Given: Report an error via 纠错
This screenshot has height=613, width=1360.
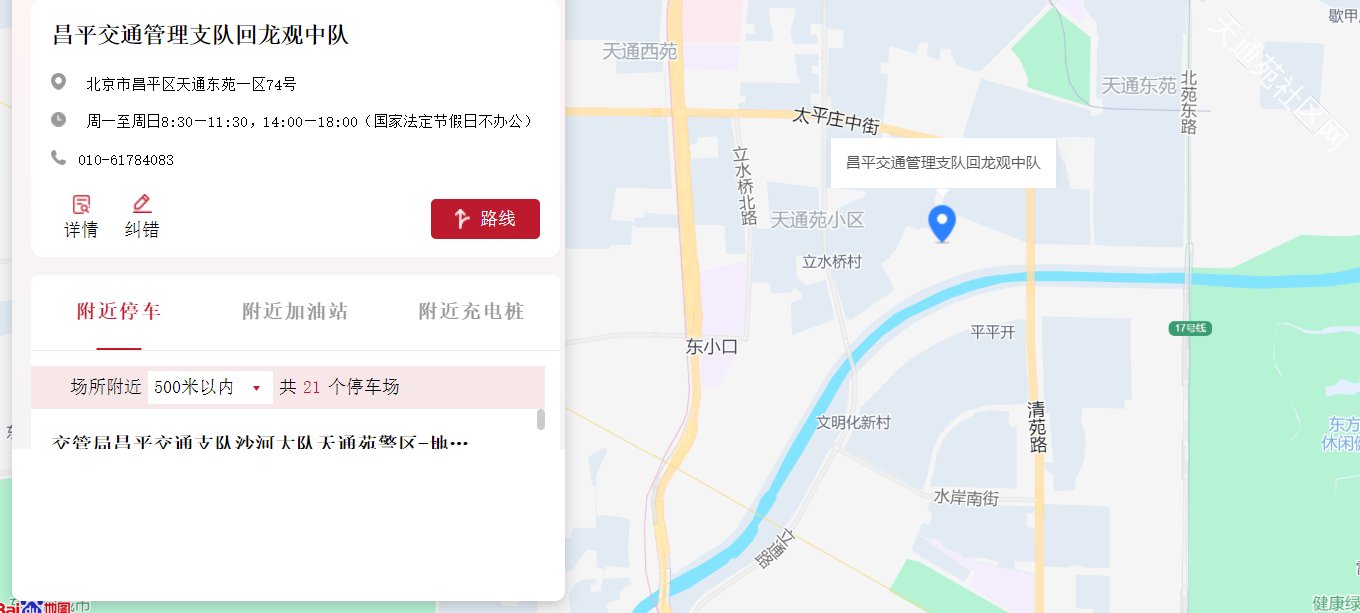Looking at the screenshot, I should [142, 216].
